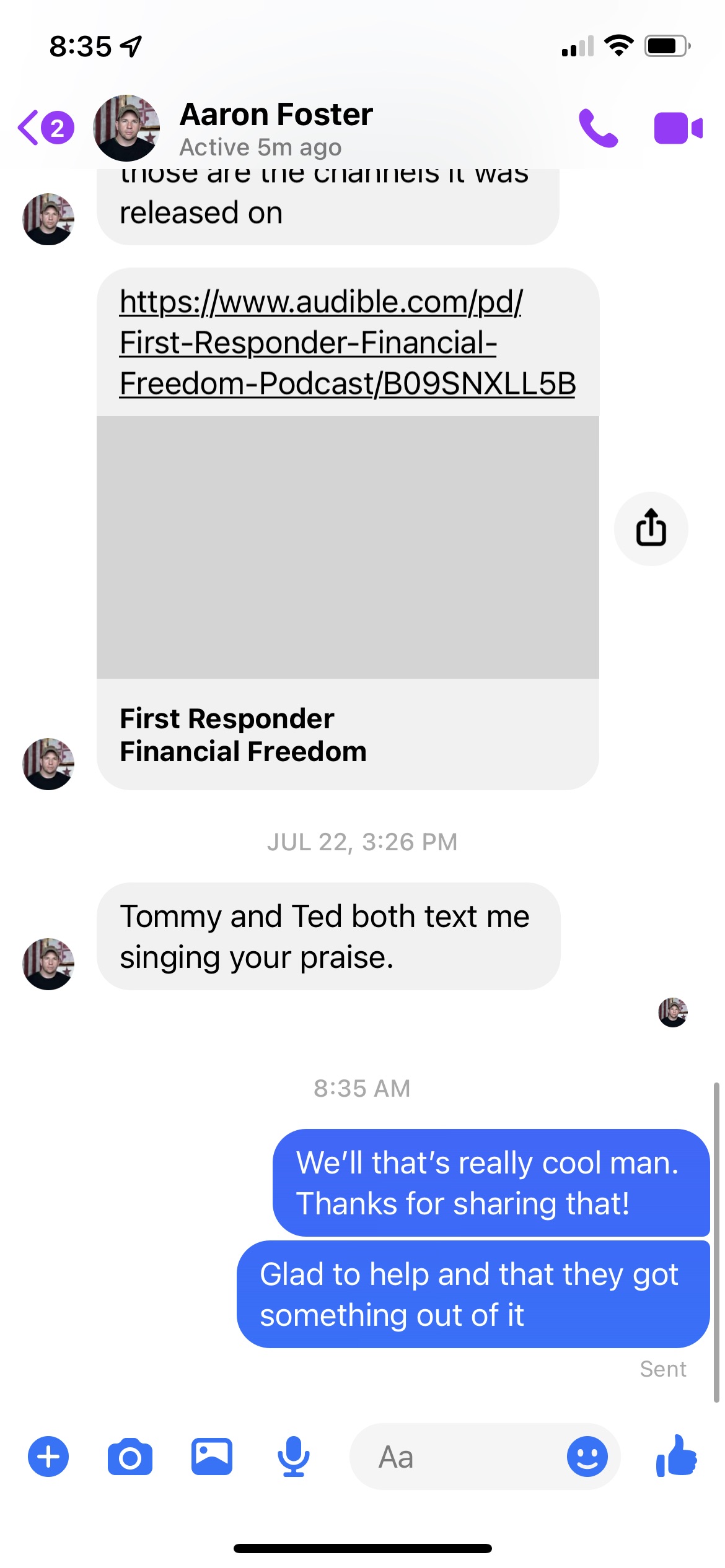Start a voice call with Aaron Foster
The height and width of the screenshot is (1568, 725).
pyautogui.click(x=597, y=128)
